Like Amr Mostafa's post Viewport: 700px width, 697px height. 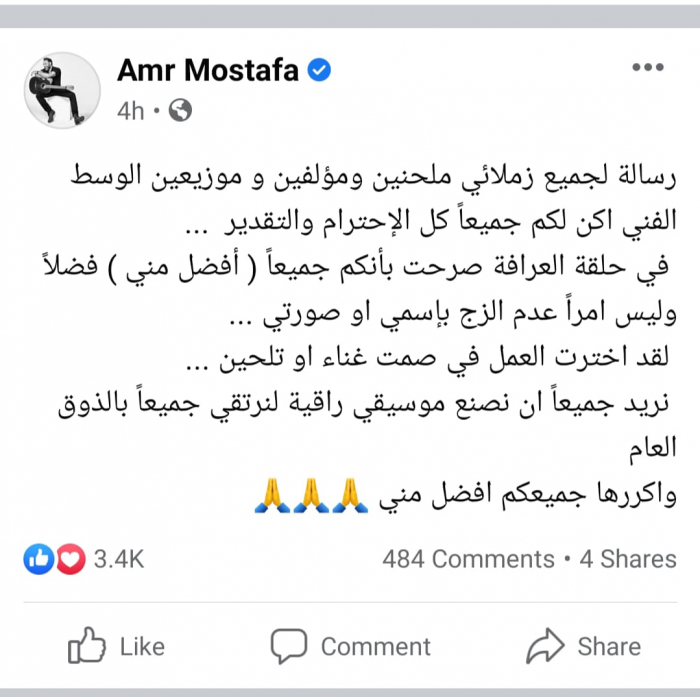coord(117,646)
